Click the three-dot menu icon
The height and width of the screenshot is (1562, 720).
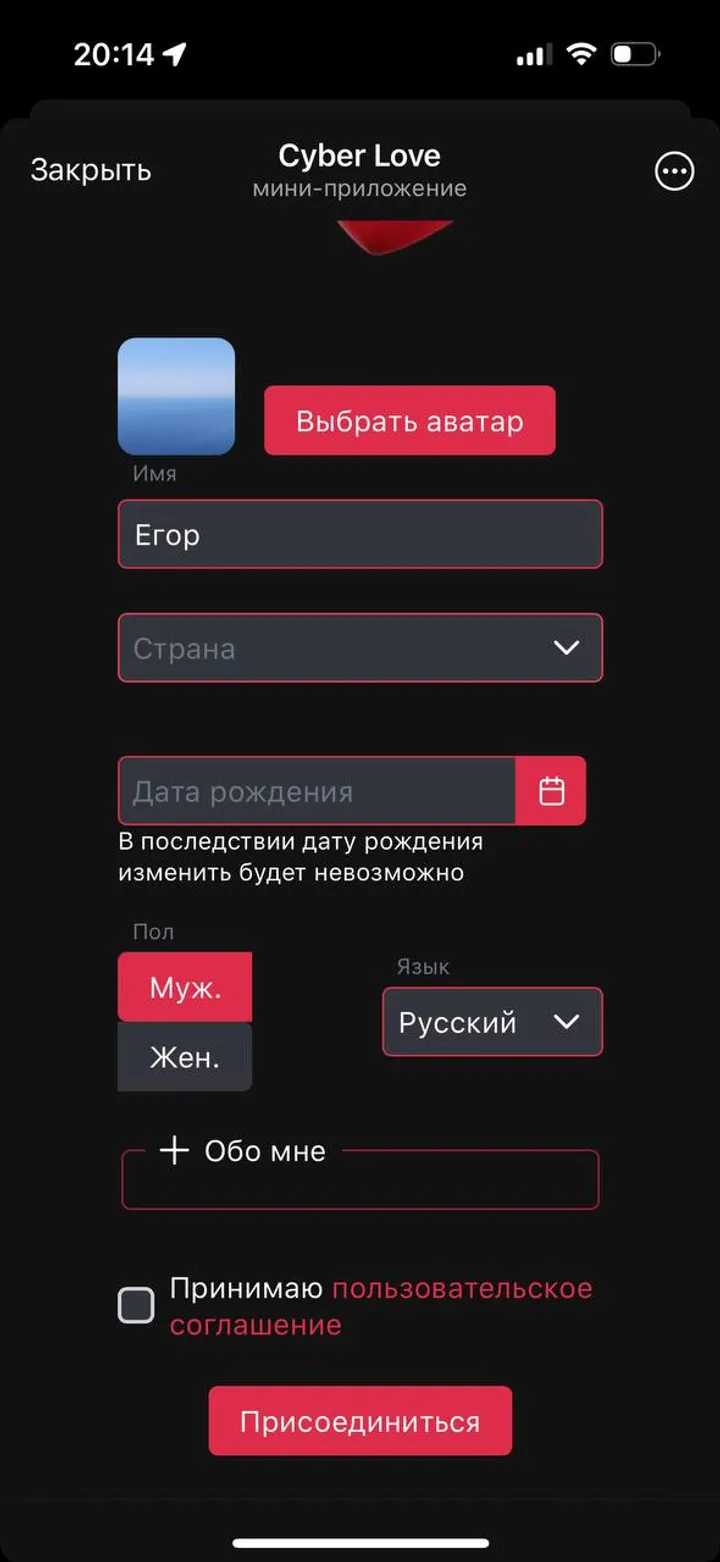[x=673, y=171]
